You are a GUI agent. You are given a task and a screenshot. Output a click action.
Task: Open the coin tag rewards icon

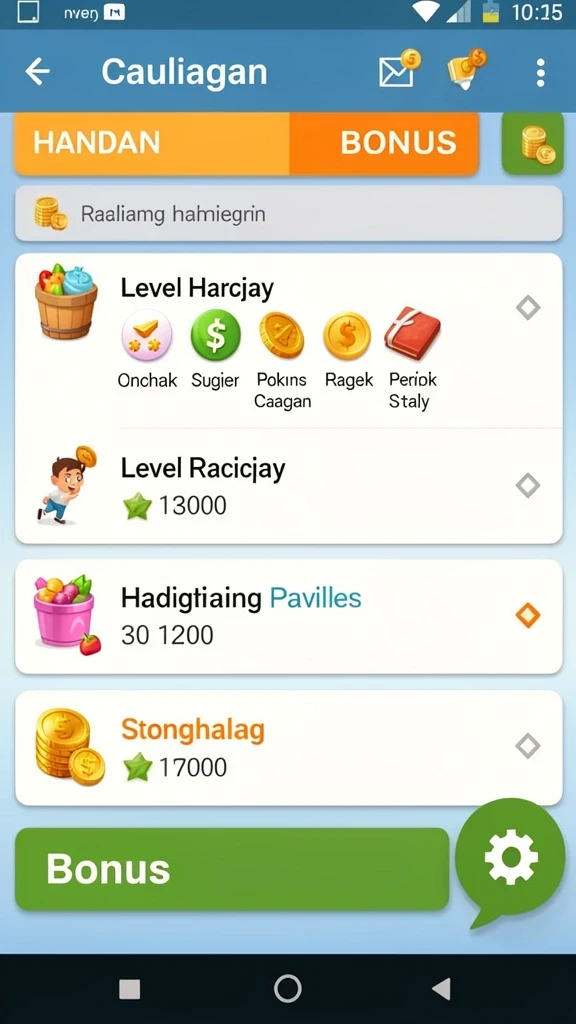[466, 69]
